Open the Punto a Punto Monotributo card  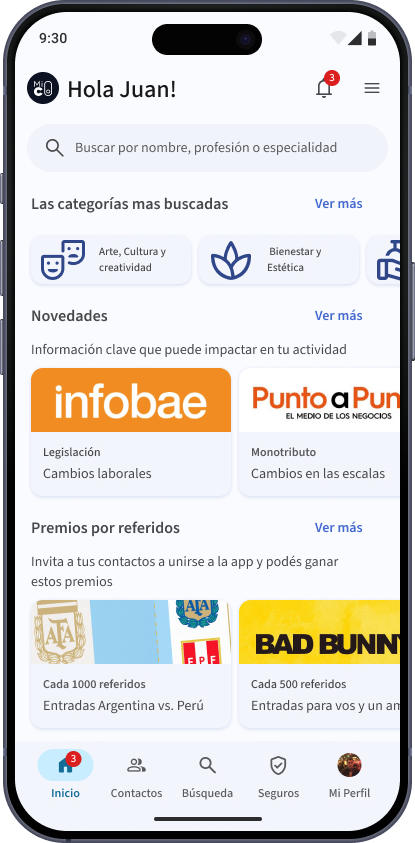(x=319, y=432)
